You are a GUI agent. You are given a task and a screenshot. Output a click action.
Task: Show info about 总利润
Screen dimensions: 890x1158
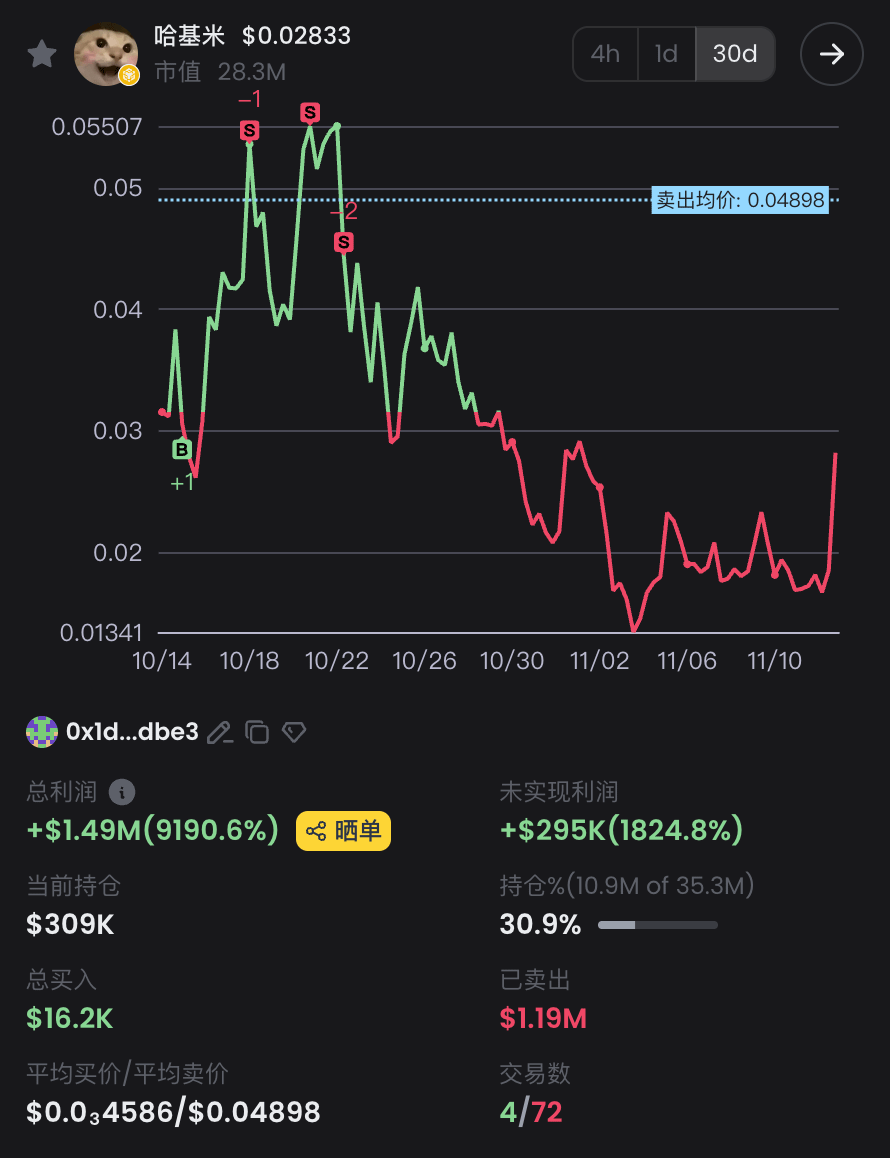(122, 793)
